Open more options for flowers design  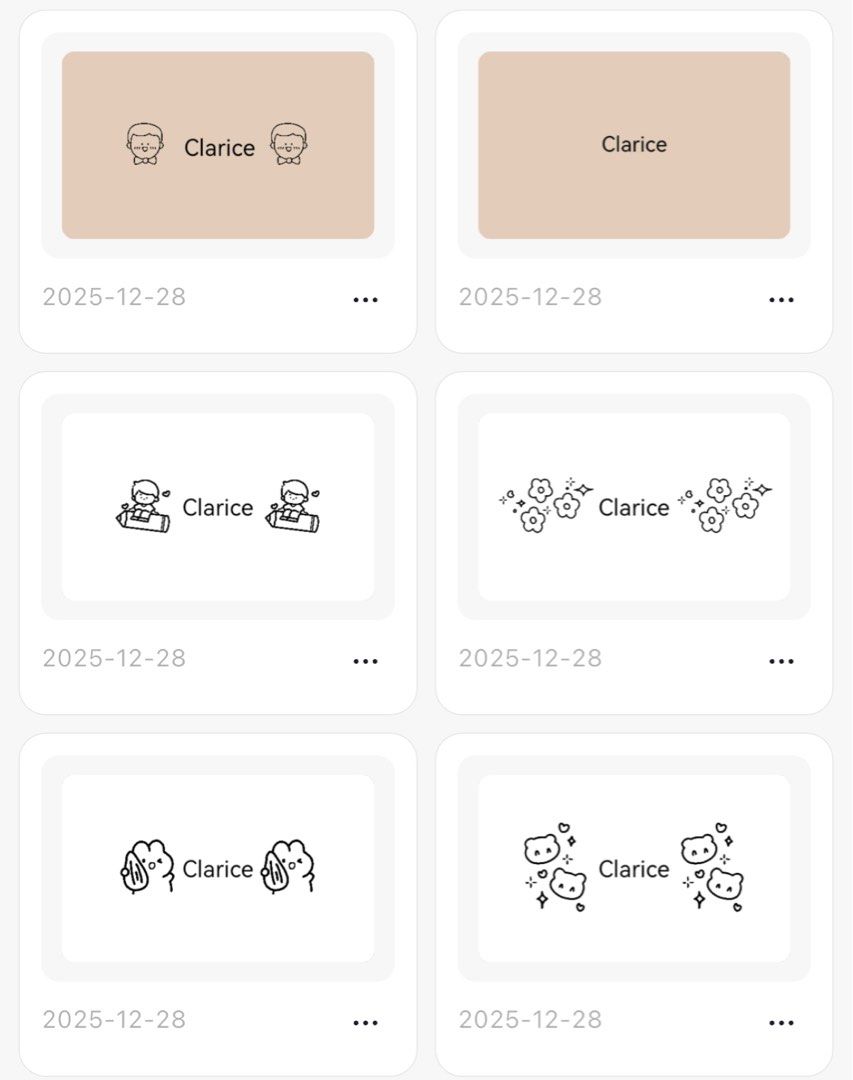pos(781,661)
